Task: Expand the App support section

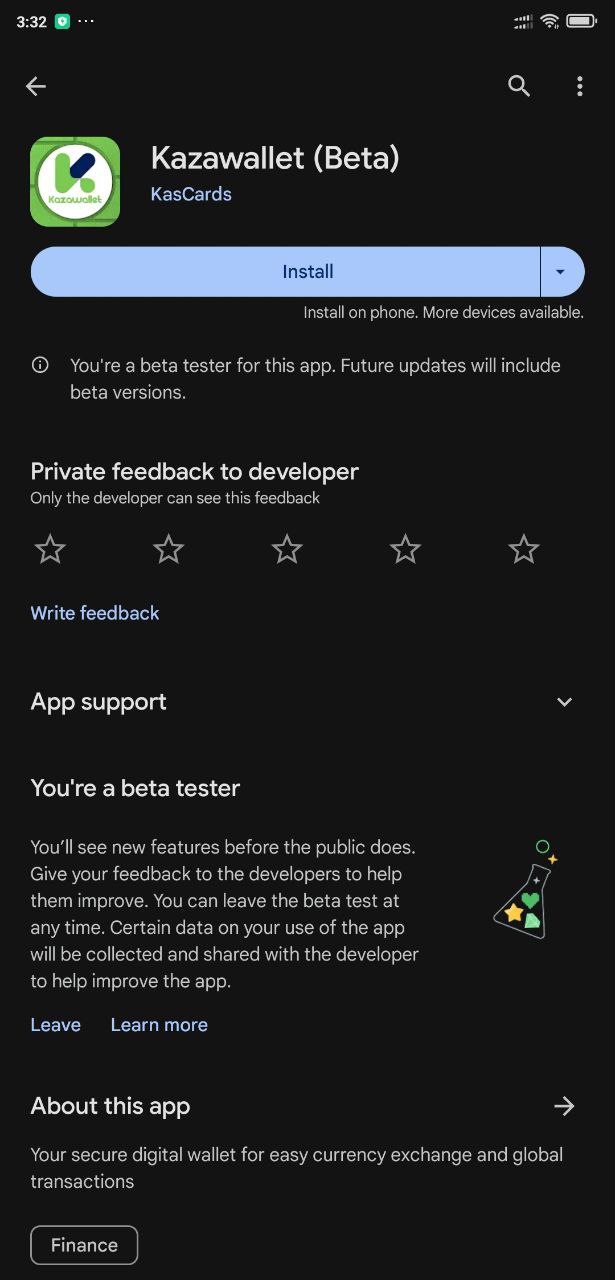Action: coord(564,702)
